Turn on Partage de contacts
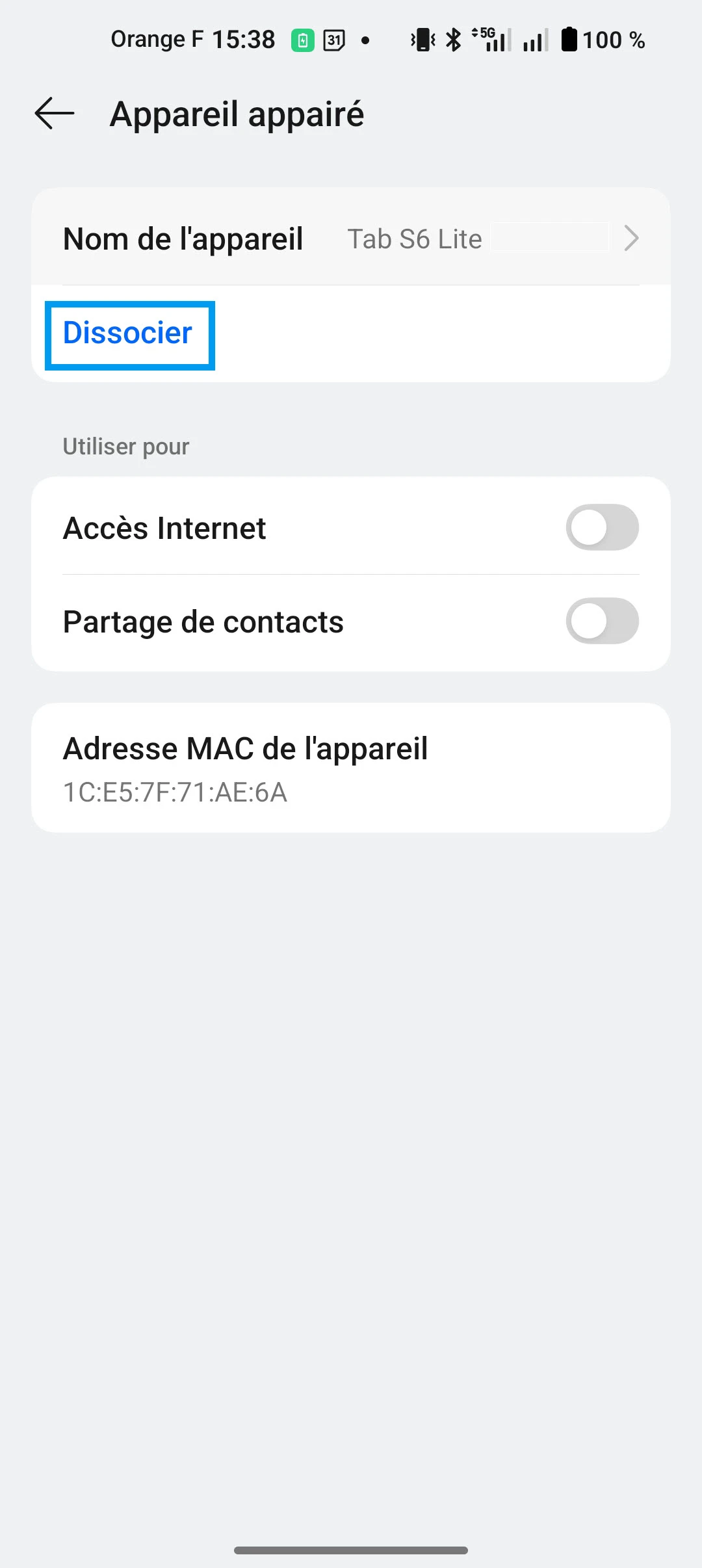 (x=602, y=621)
